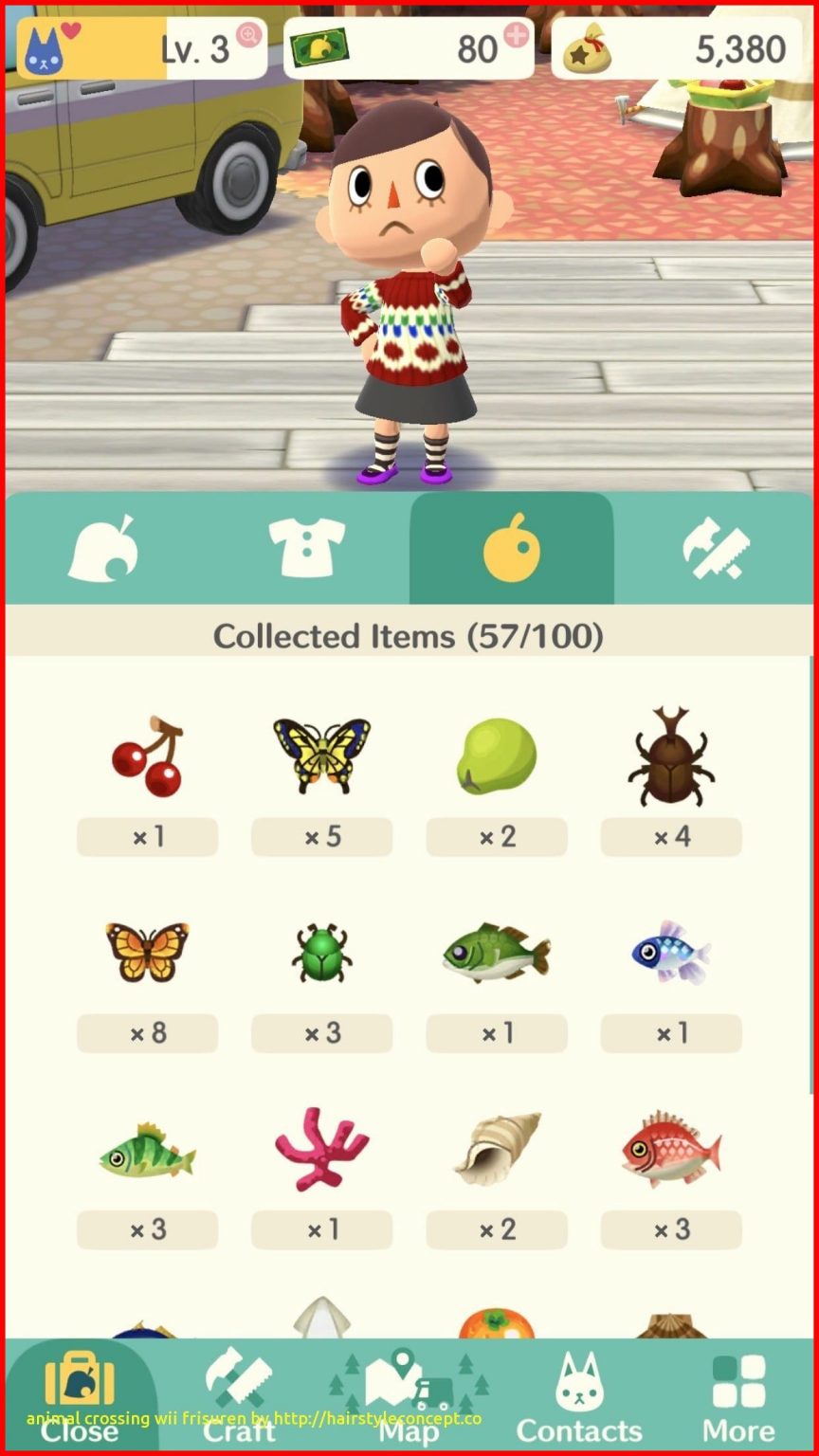
Task: Tap the tiger butterfly collectible
Action: point(321,754)
